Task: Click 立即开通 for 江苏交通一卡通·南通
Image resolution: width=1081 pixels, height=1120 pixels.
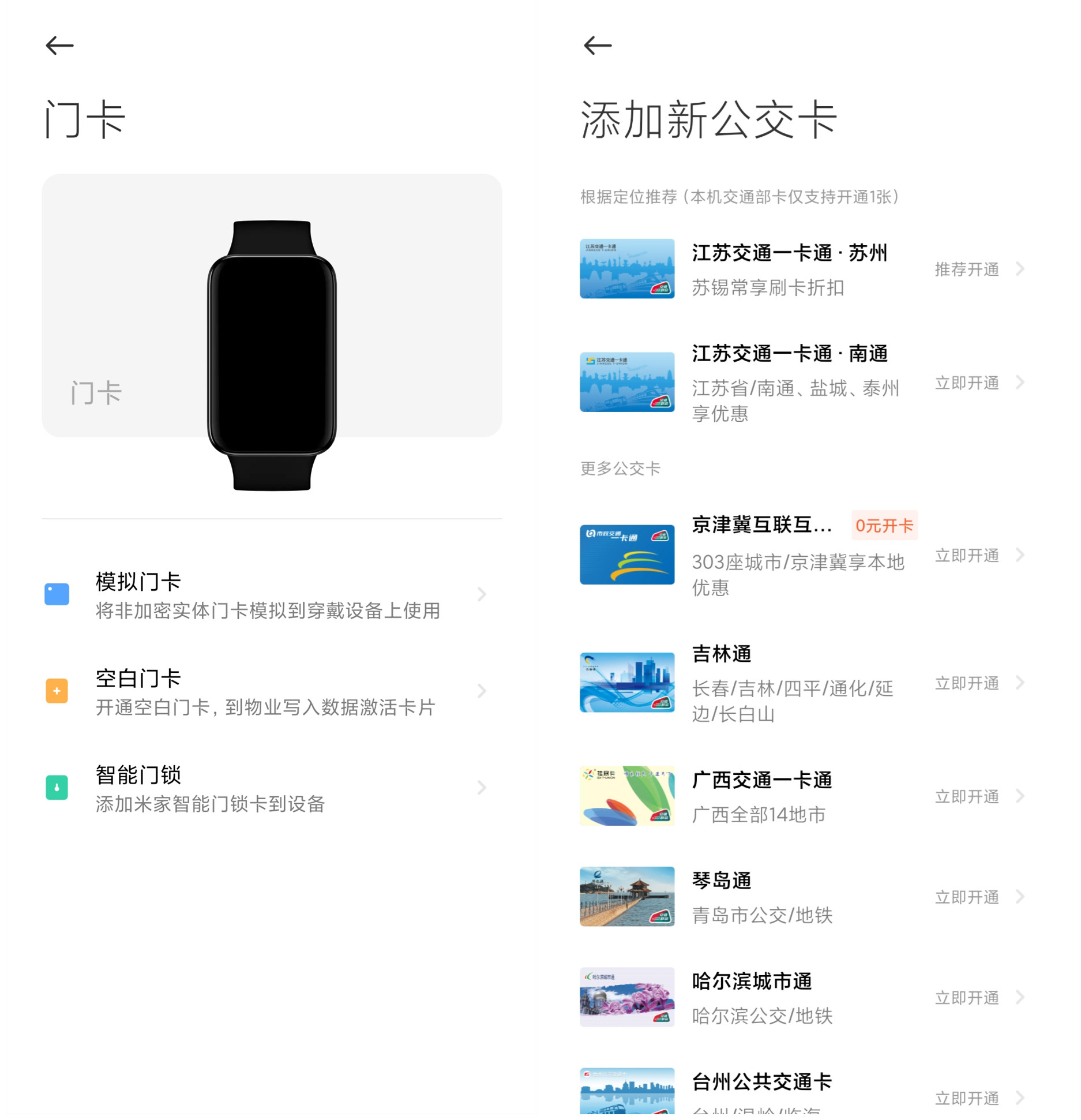Action: (967, 382)
